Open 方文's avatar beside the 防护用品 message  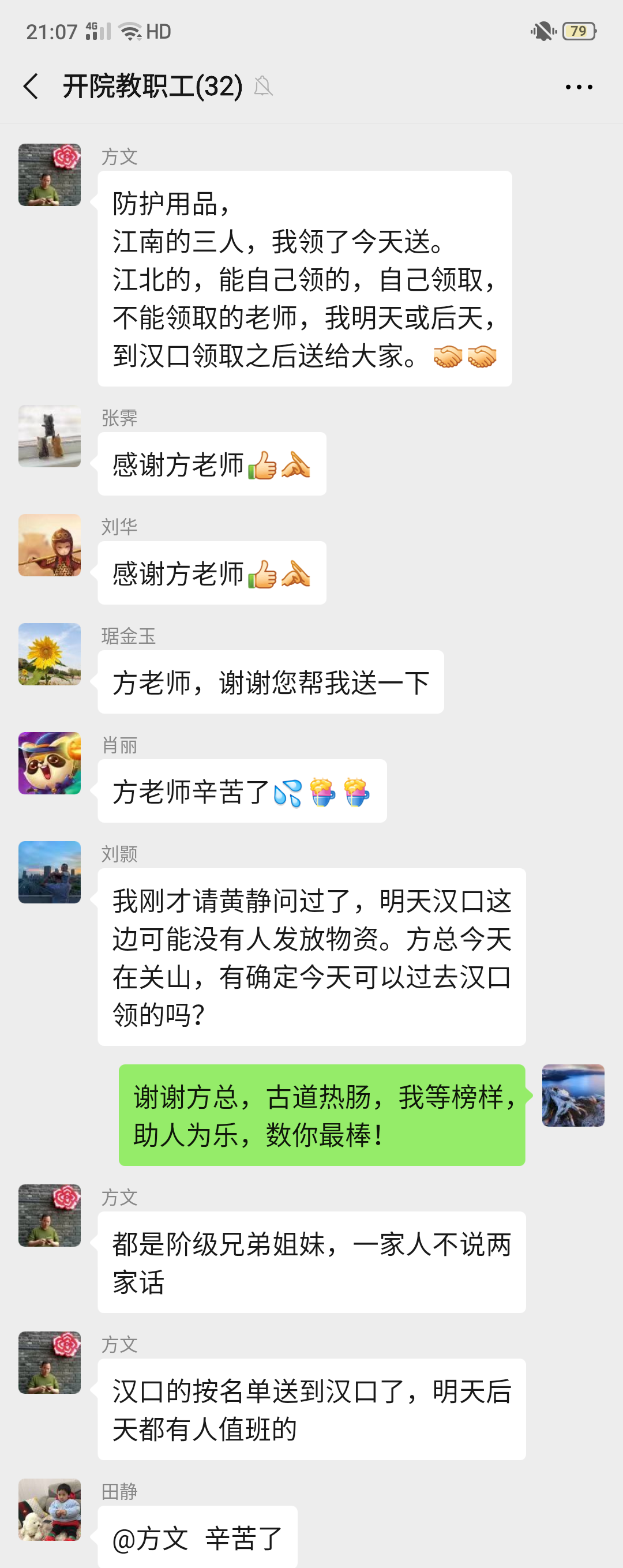tap(49, 175)
